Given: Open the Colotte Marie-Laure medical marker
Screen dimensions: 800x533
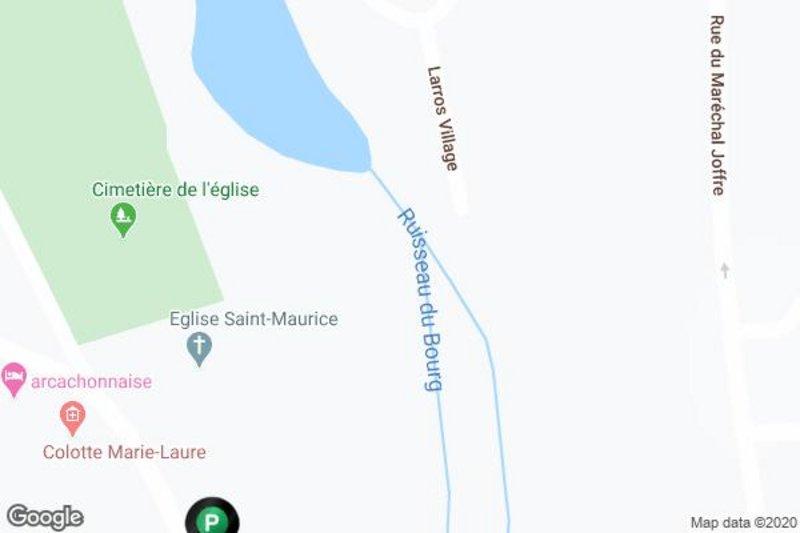Looking at the screenshot, I should tap(72, 415).
